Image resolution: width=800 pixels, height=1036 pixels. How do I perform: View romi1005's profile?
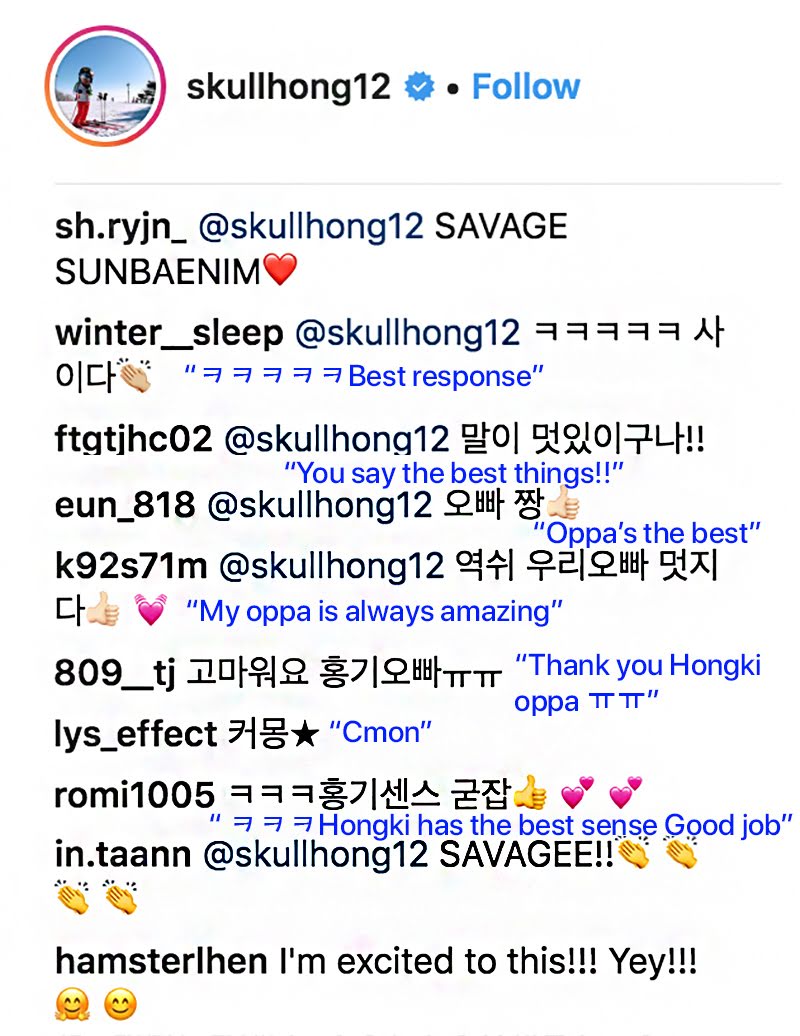(134, 796)
